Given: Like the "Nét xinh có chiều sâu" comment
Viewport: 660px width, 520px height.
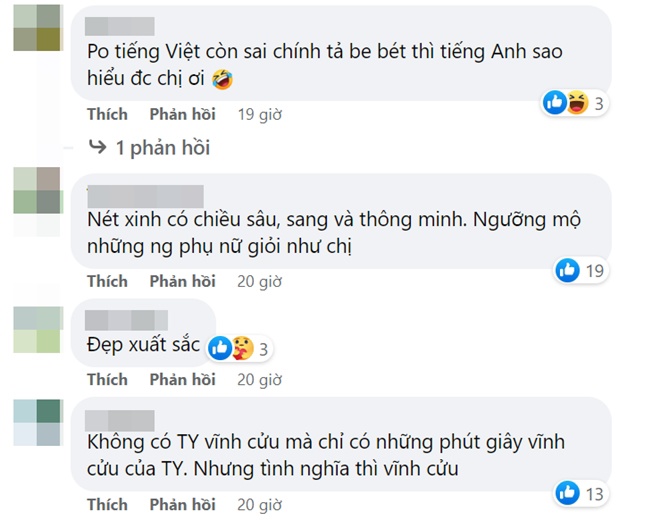Looking at the screenshot, I should click(x=107, y=281).
